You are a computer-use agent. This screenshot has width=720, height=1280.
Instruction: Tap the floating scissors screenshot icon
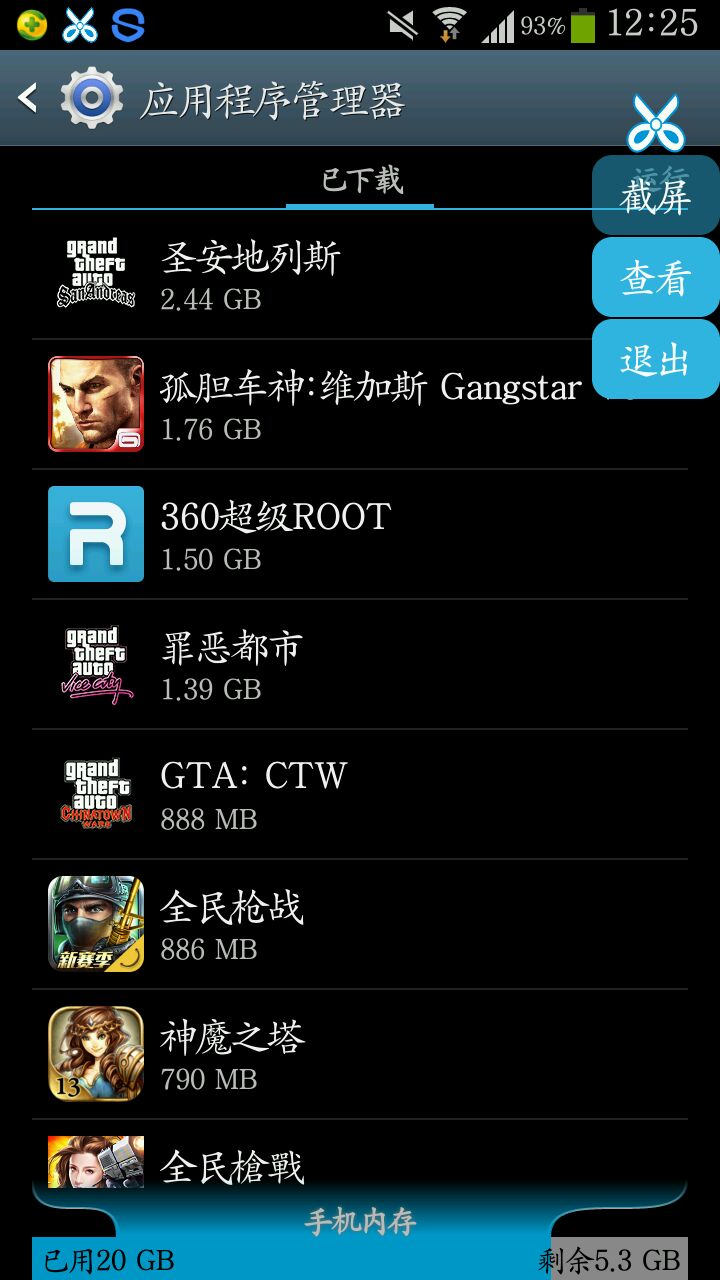coord(655,124)
